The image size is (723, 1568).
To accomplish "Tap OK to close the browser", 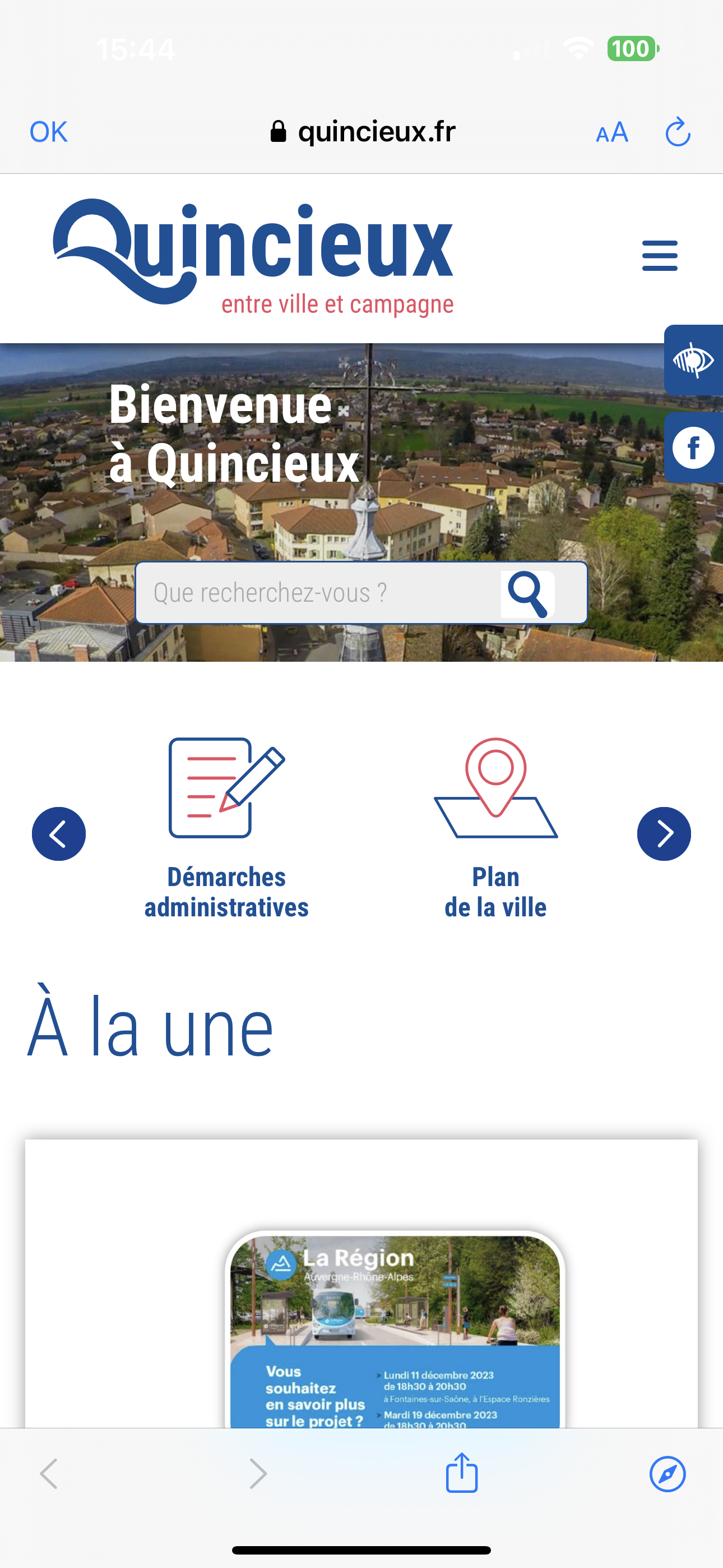I will tap(49, 131).
